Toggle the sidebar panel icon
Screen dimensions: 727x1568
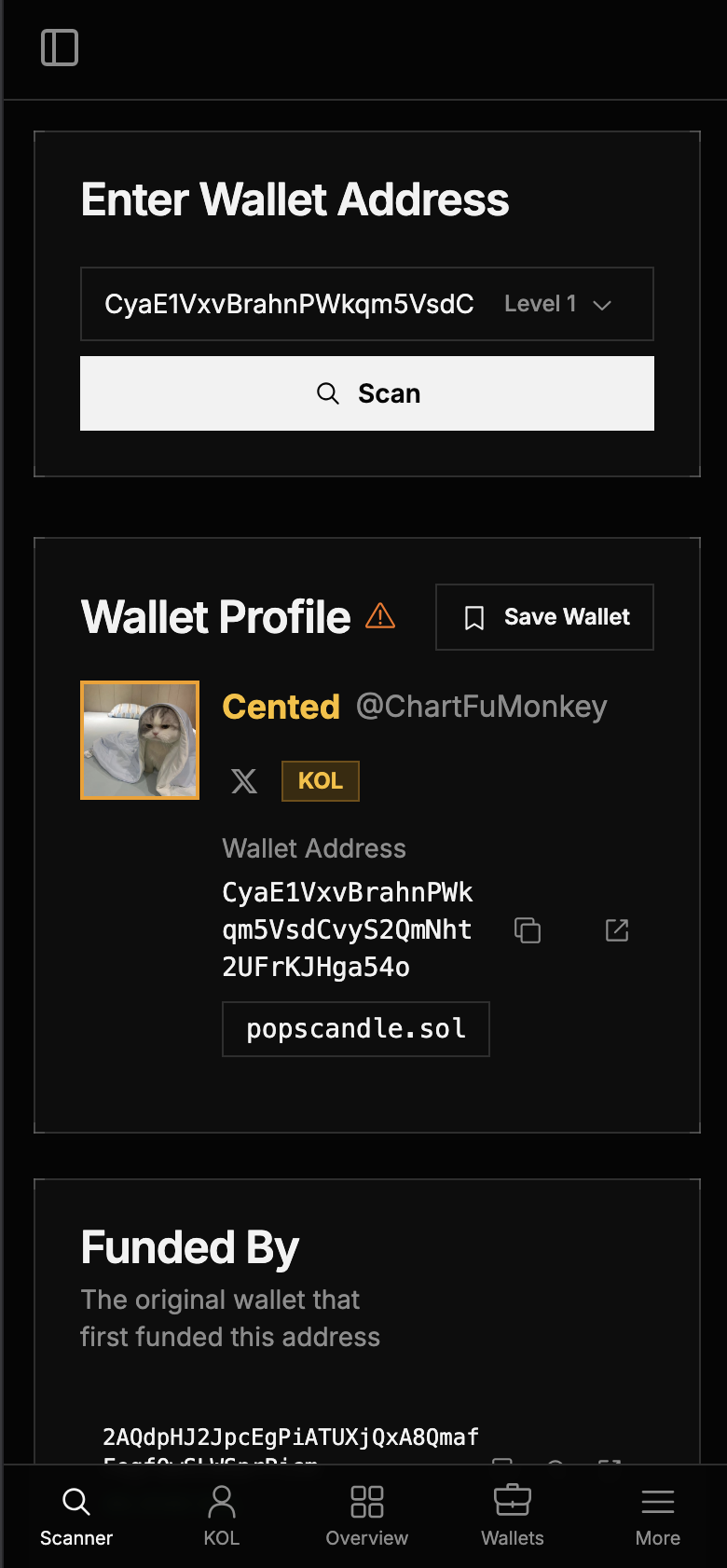tap(60, 48)
